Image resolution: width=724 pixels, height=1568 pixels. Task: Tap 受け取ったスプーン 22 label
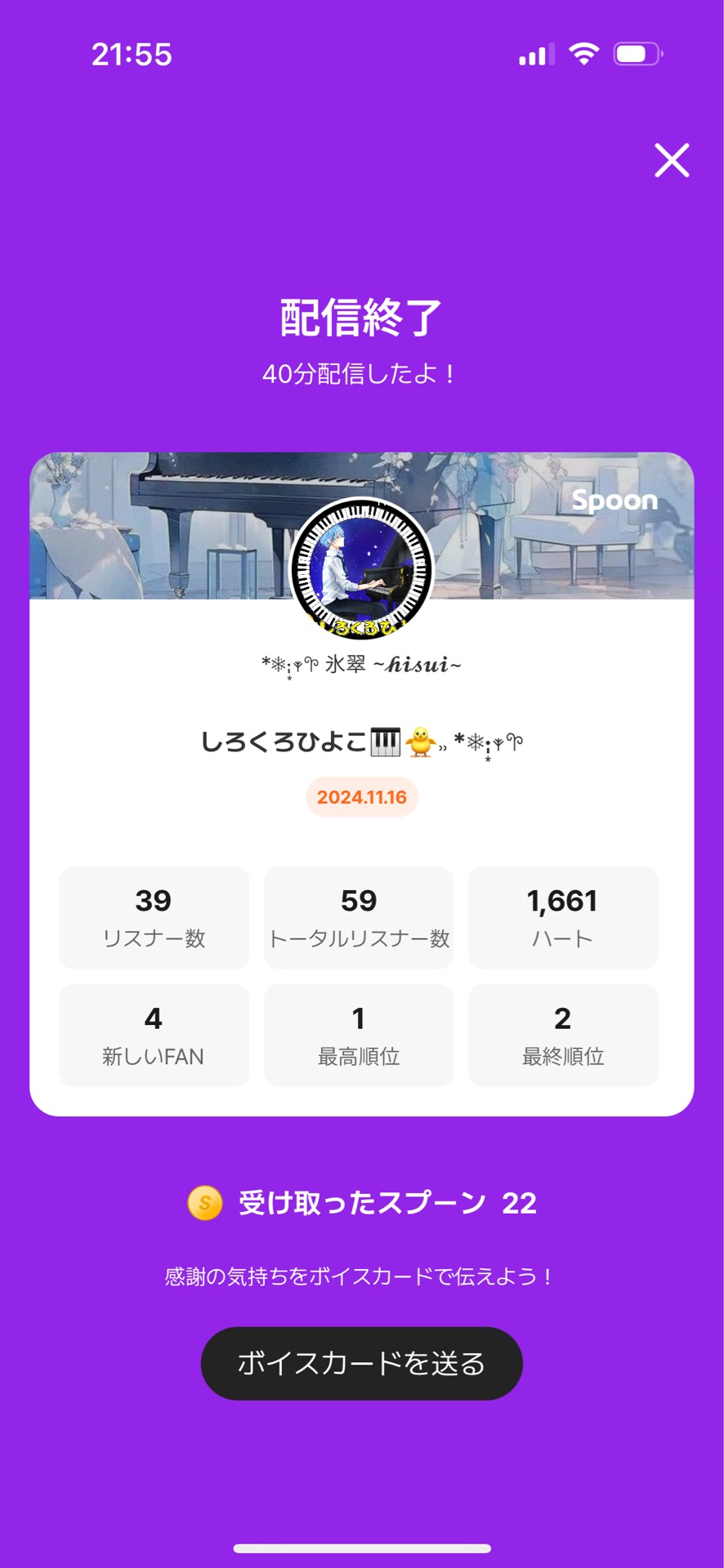pos(384,1203)
